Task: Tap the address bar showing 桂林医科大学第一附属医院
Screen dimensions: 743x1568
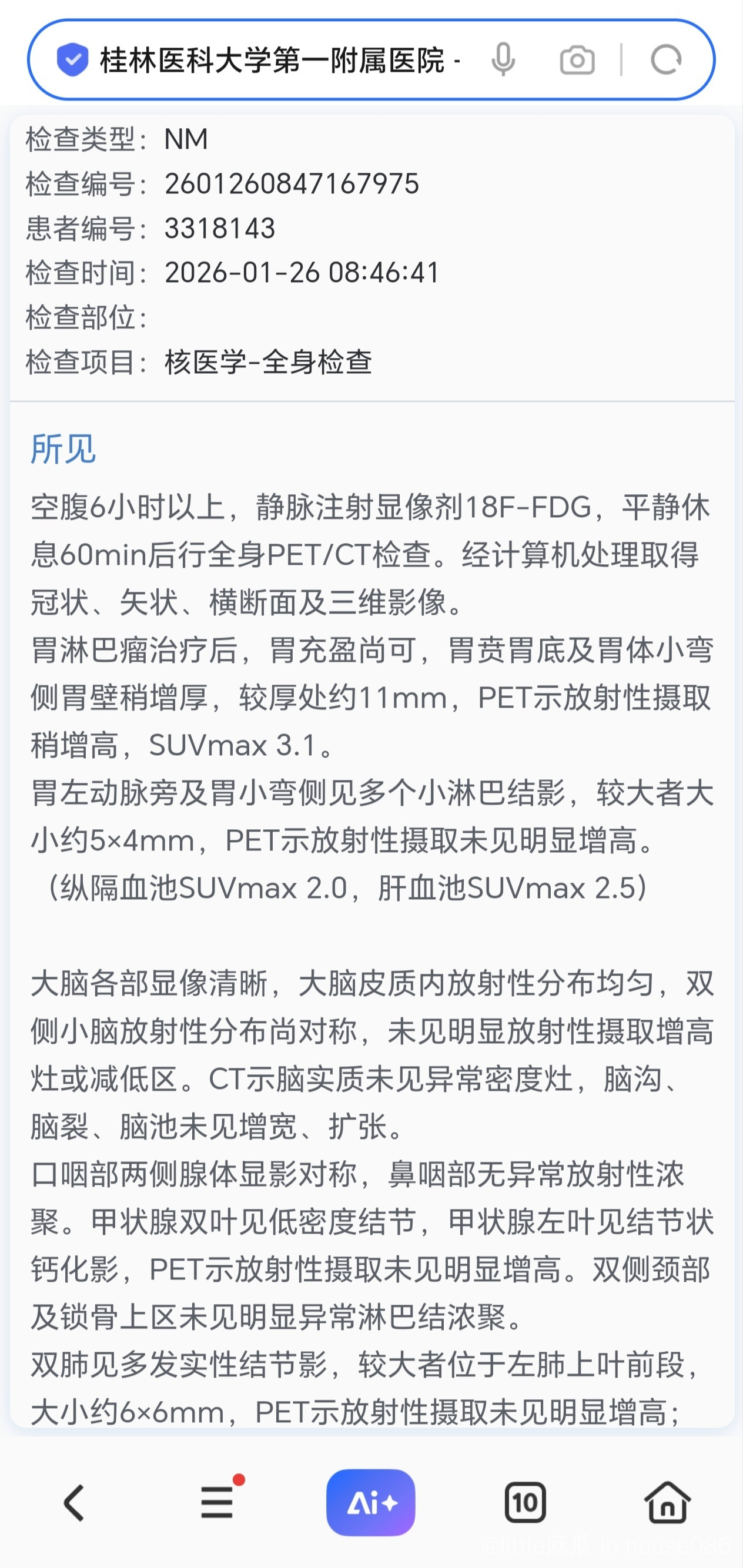Action: coord(274,61)
